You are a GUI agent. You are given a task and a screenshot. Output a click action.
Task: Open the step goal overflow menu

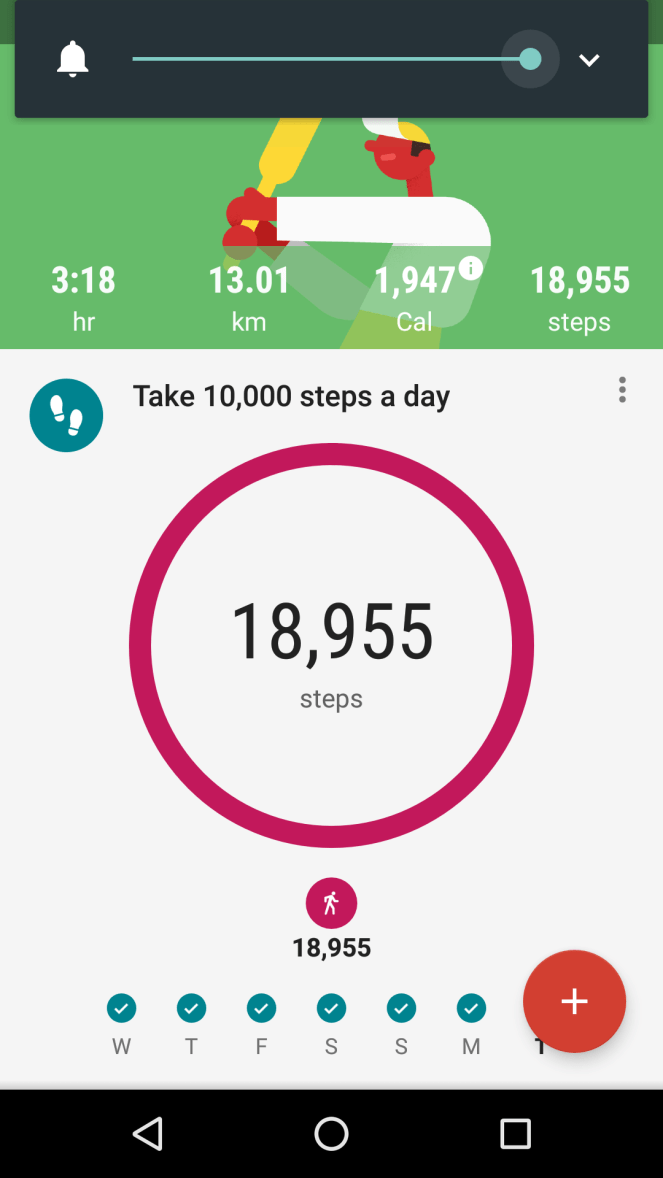(x=622, y=390)
